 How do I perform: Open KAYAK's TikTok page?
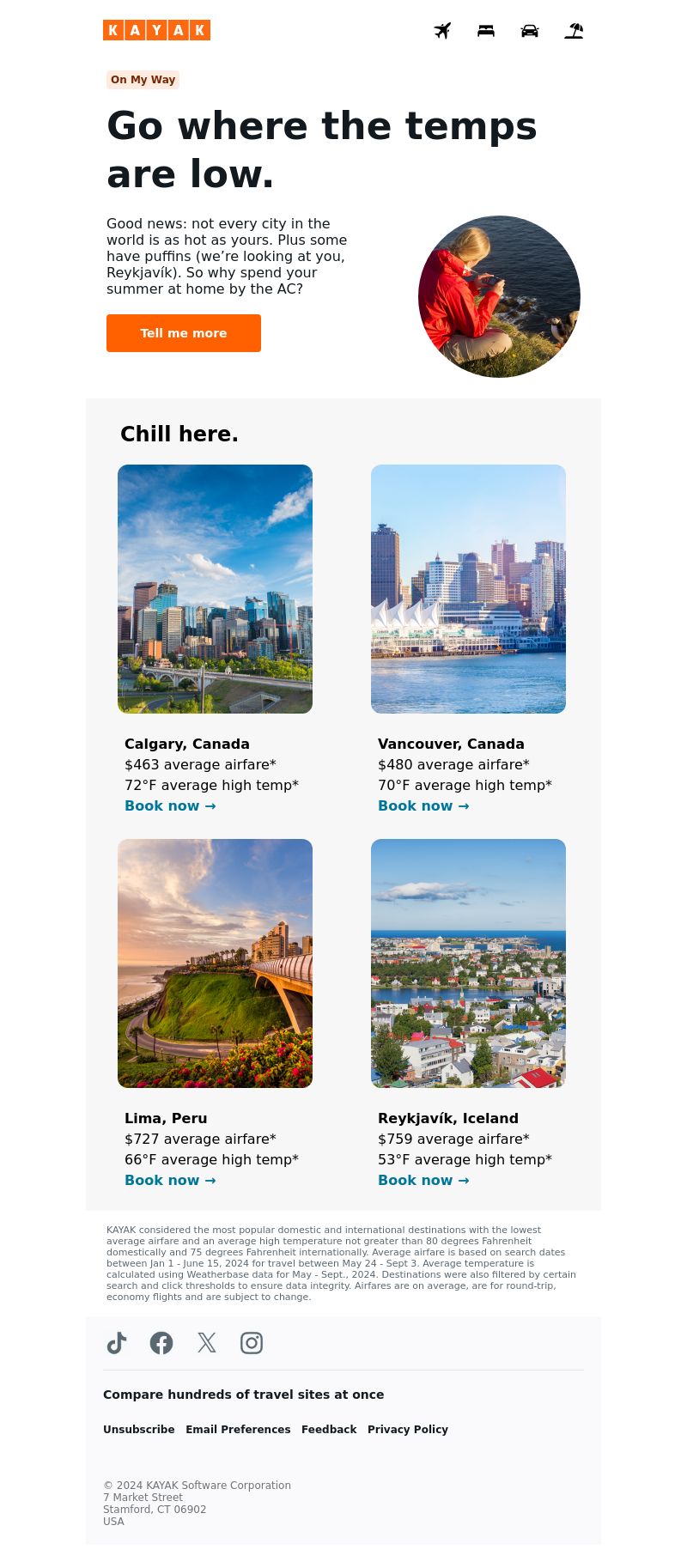pyautogui.click(x=117, y=1343)
